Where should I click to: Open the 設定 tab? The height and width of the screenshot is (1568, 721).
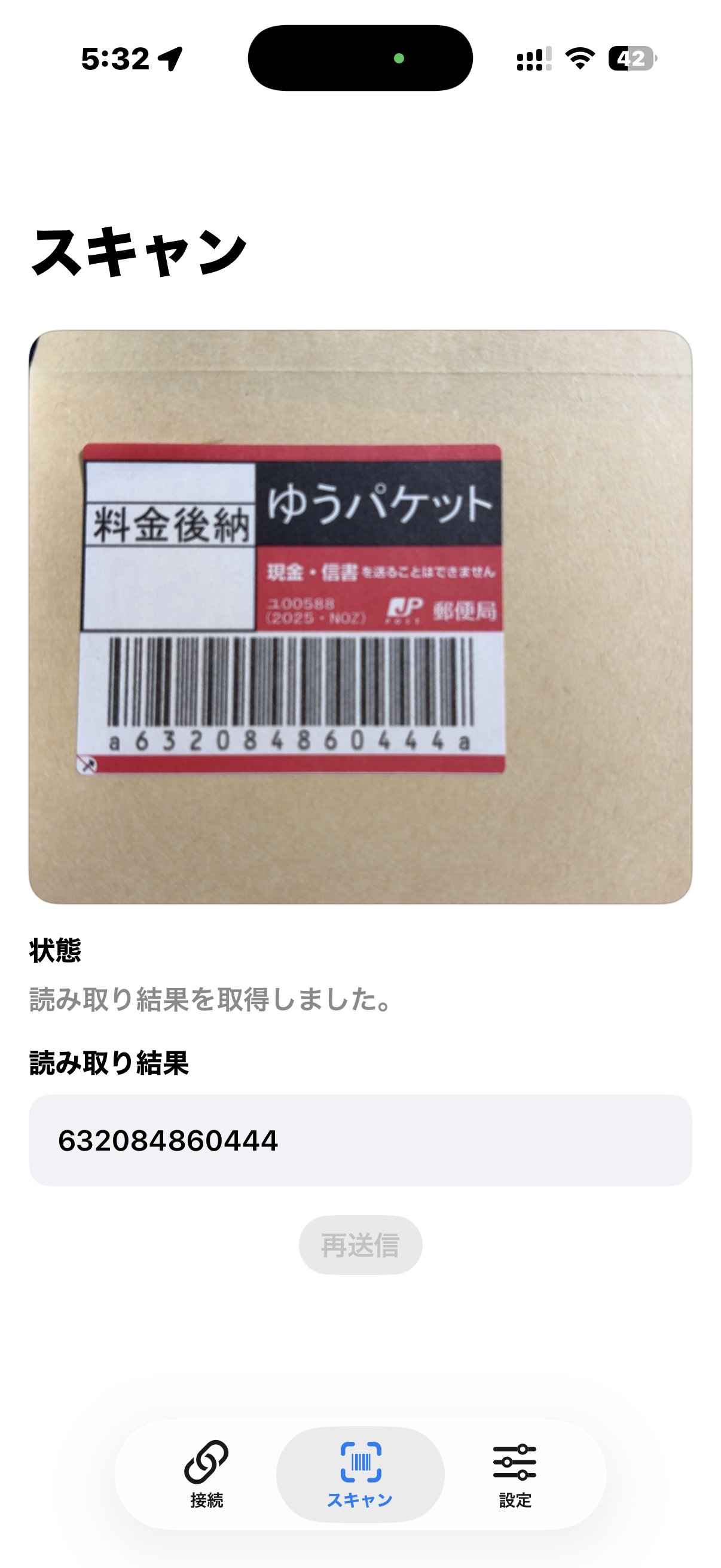[515, 1473]
